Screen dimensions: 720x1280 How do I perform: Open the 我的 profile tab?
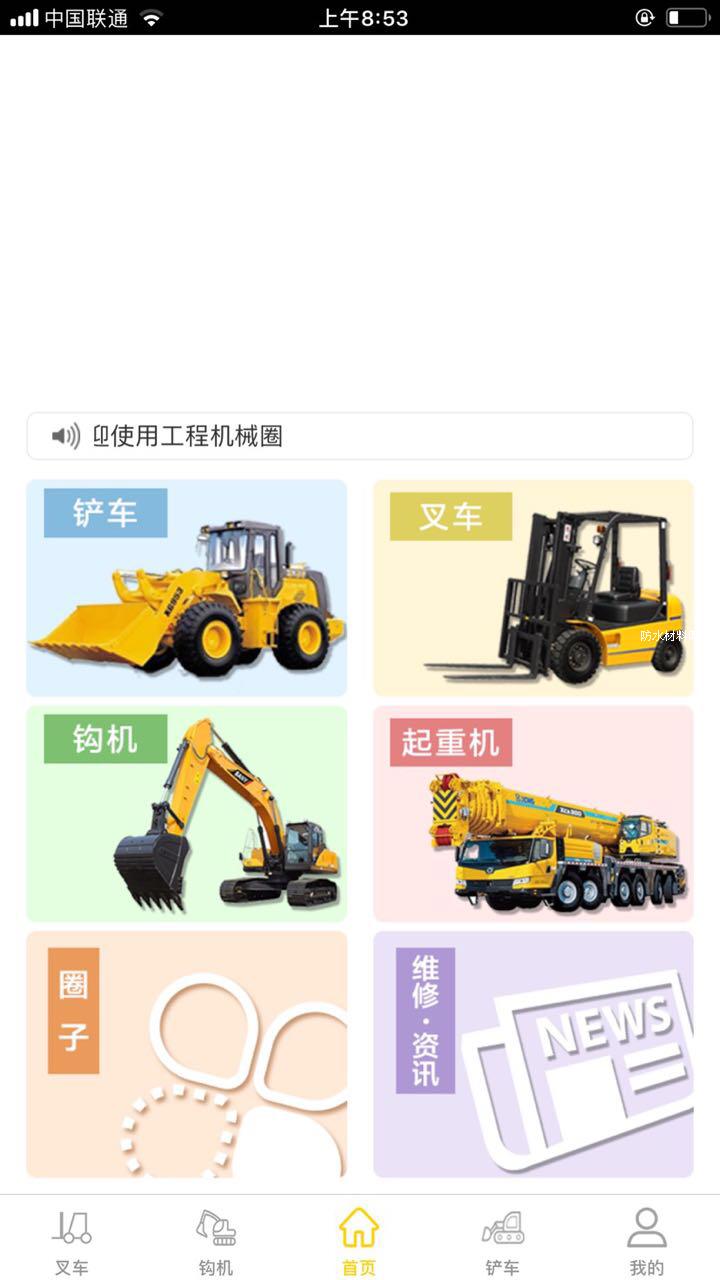pyautogui.click(x=646, y=1240)
